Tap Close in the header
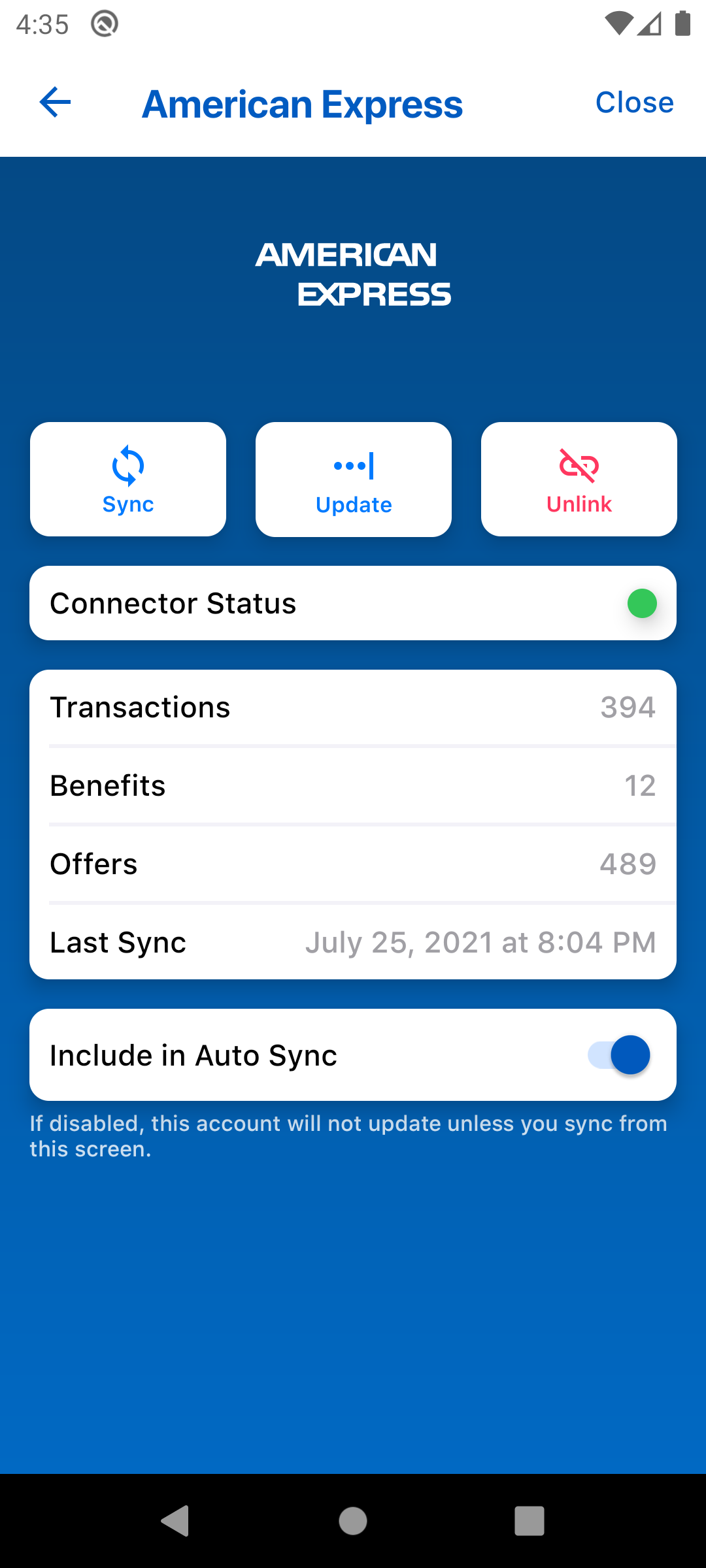This screenshot has height=1568, width=706. 634,103
